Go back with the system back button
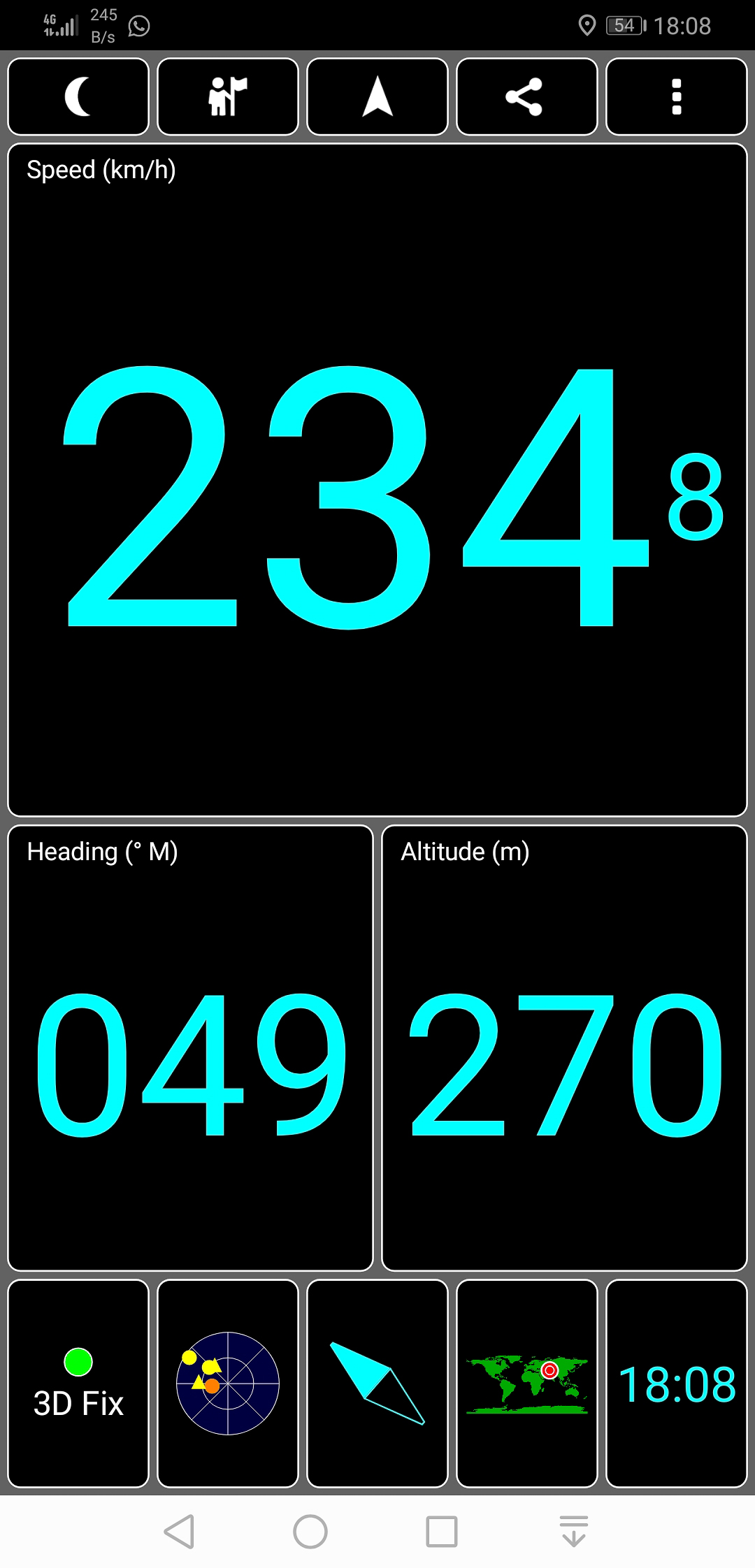Screen dimensions: 755x1568 pos(179,1532)
